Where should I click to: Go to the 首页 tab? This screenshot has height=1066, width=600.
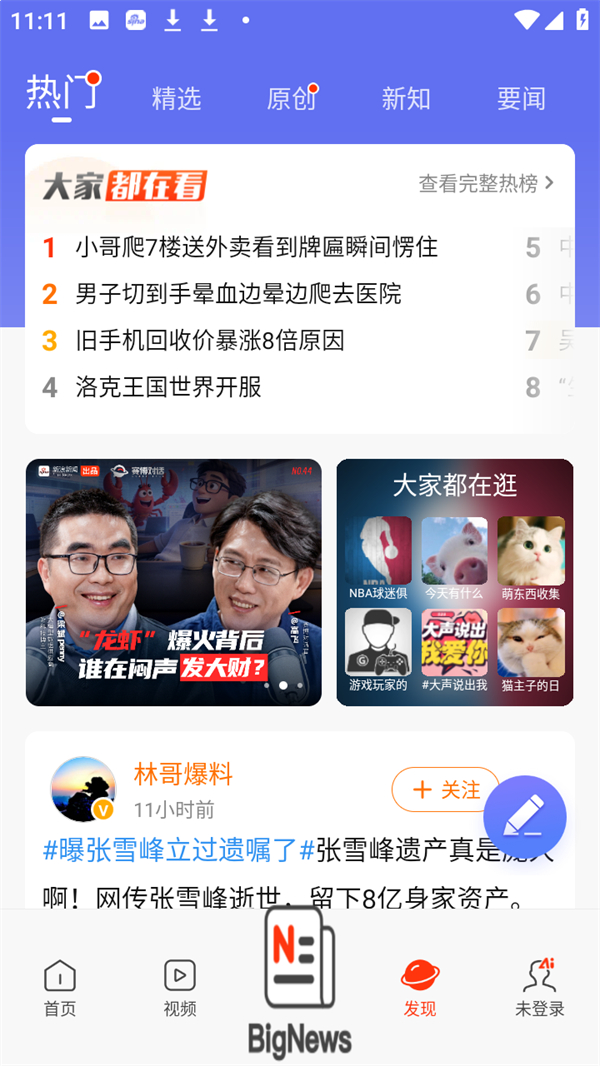click(60, 988)
